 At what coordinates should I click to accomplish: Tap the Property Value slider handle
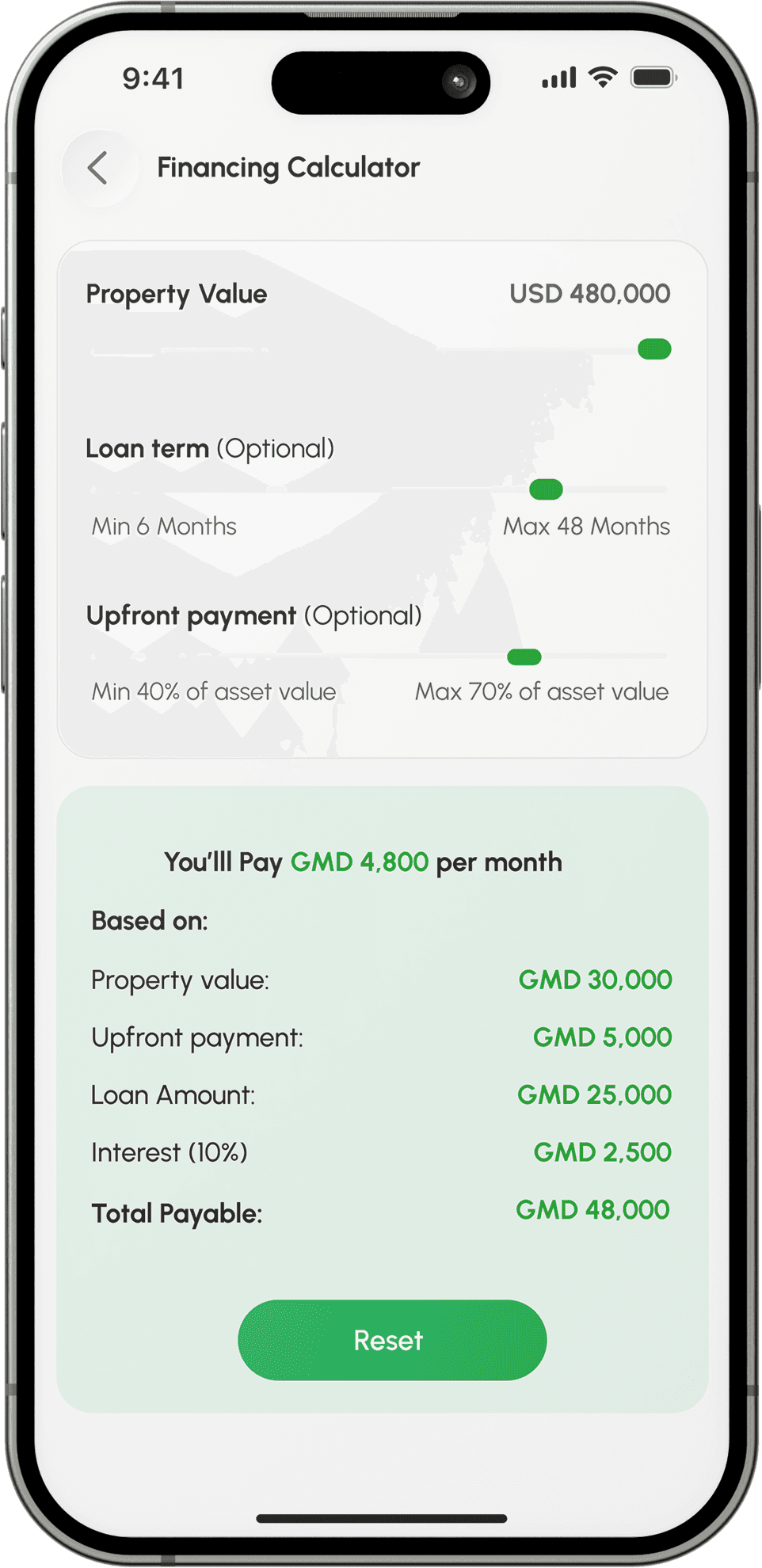pos(654,349)
